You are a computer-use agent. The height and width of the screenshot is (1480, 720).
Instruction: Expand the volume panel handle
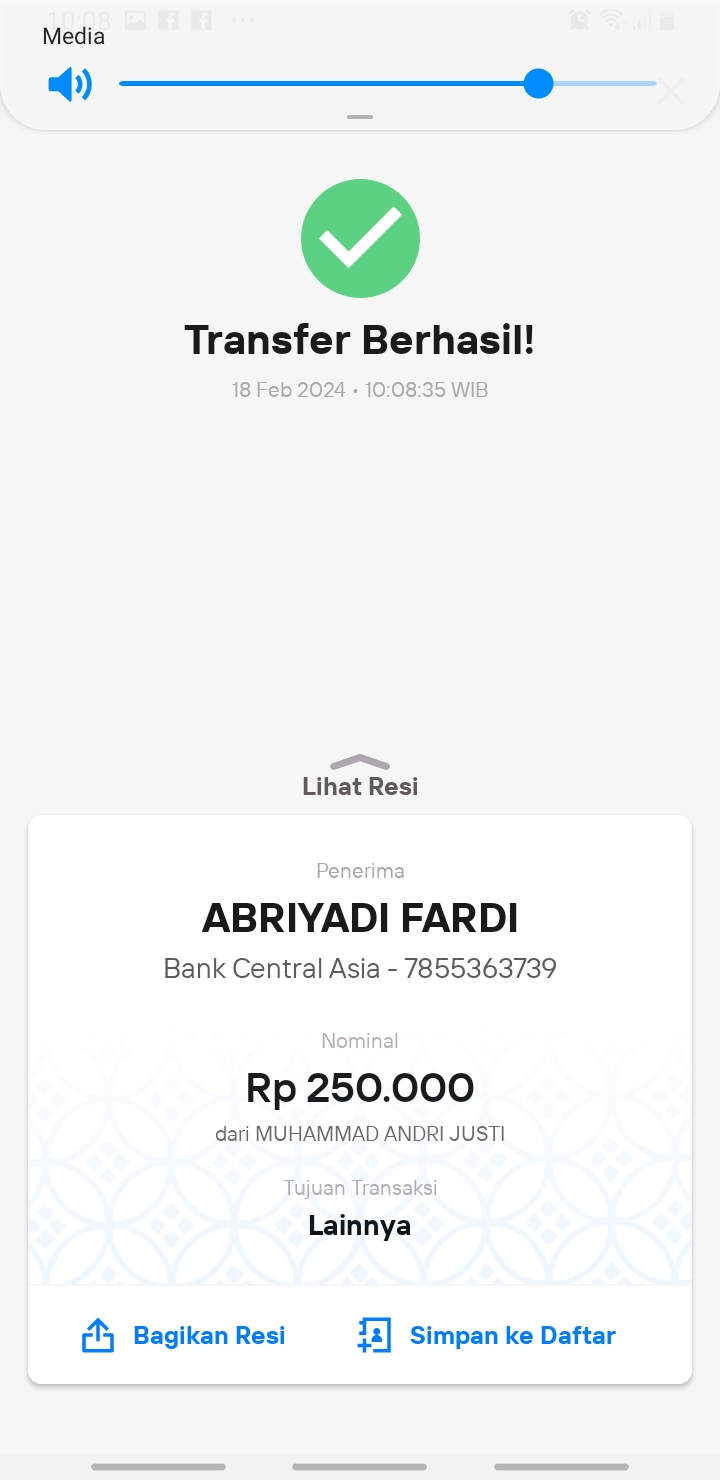(x=360, y=117)
